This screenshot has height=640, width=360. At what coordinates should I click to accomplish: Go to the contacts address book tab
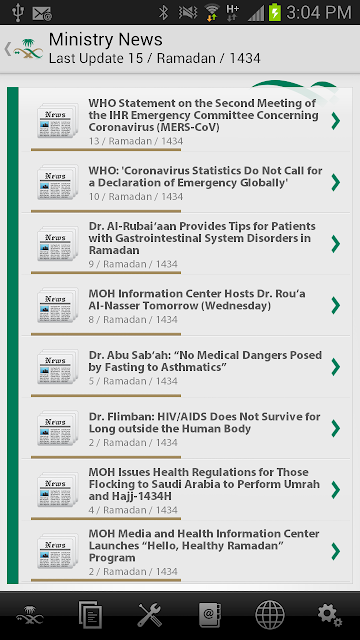coord(210,615)
